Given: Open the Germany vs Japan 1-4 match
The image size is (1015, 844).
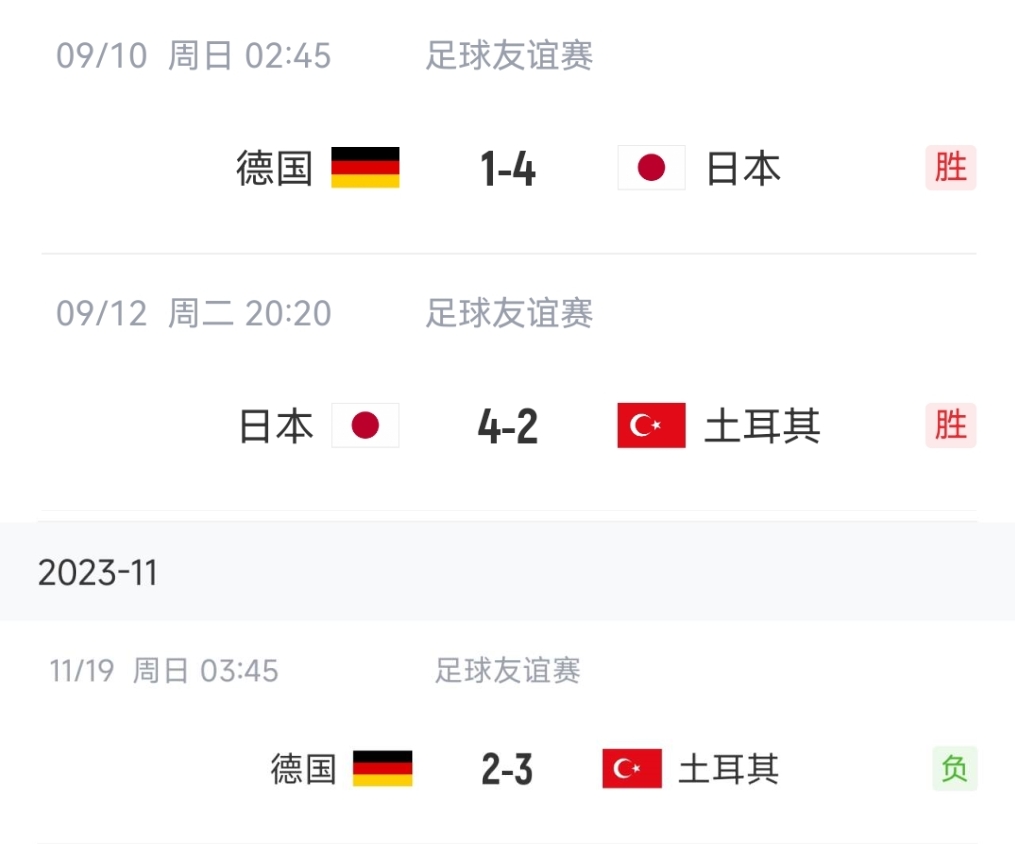Looking at the screenshot, I should pyautogui.click(x=508, y=168).
